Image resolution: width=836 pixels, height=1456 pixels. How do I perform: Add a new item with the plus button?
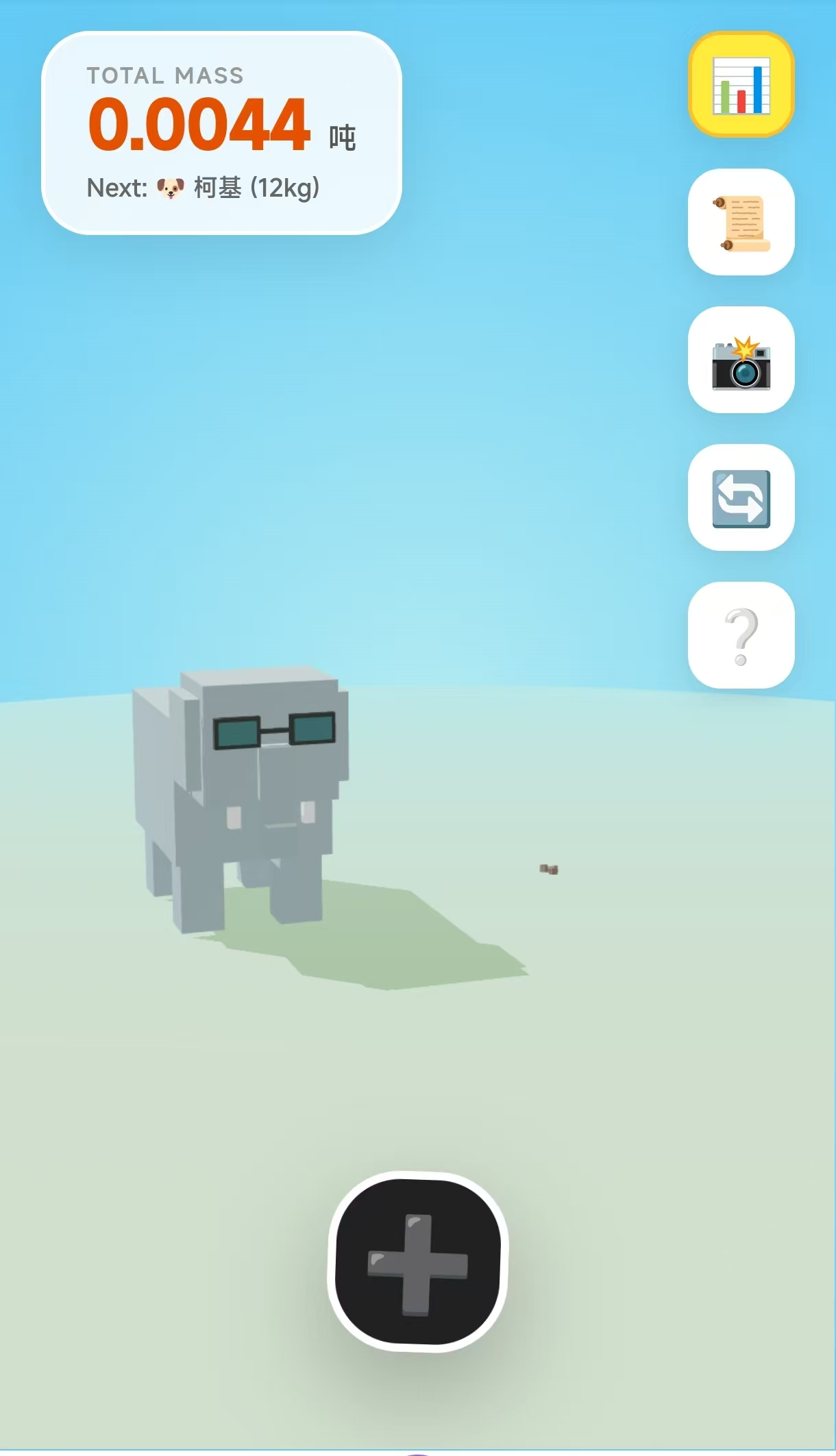pos(417,1262)
